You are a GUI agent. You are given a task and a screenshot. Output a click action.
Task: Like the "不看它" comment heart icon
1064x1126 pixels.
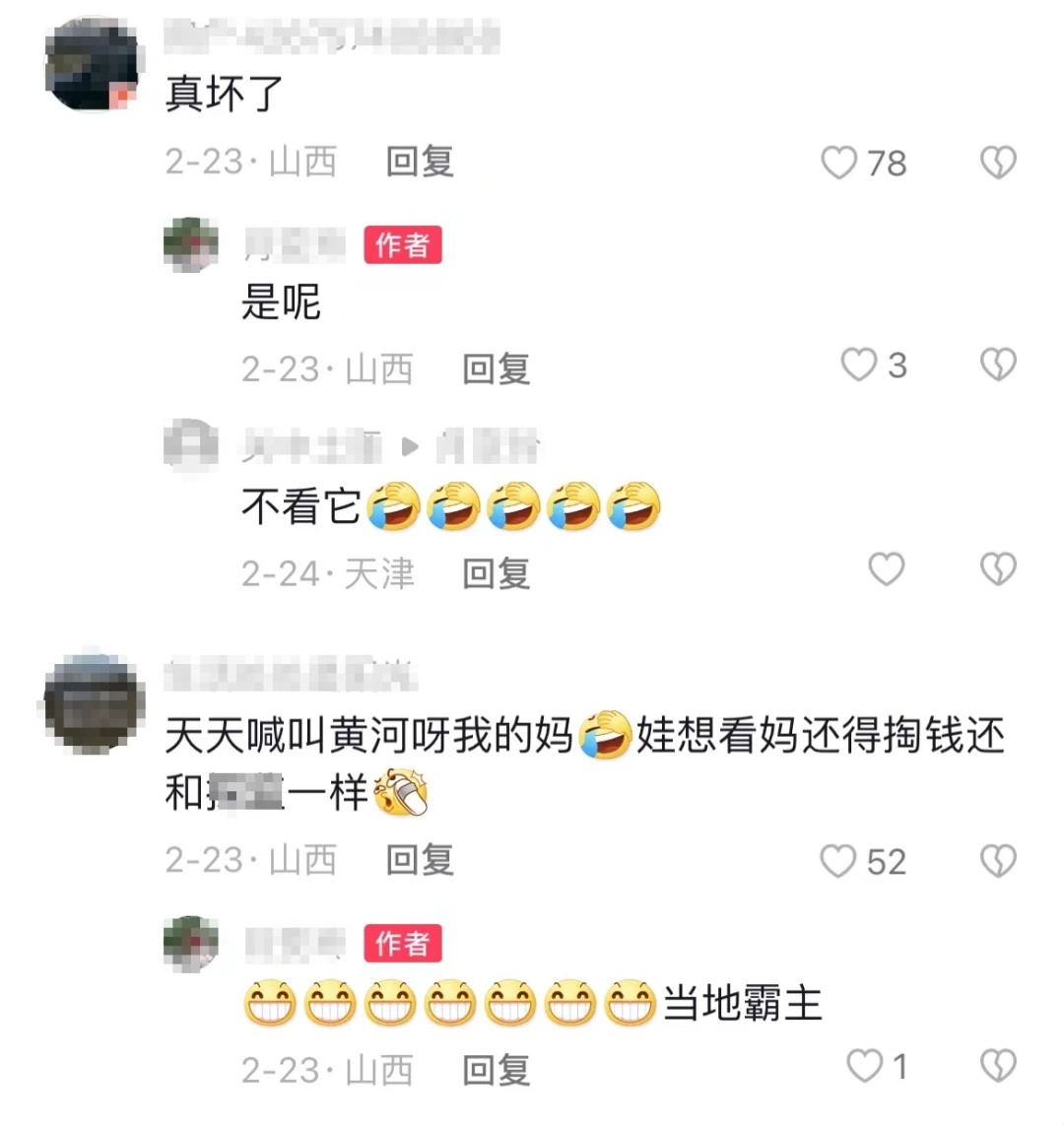click(885, 570)
